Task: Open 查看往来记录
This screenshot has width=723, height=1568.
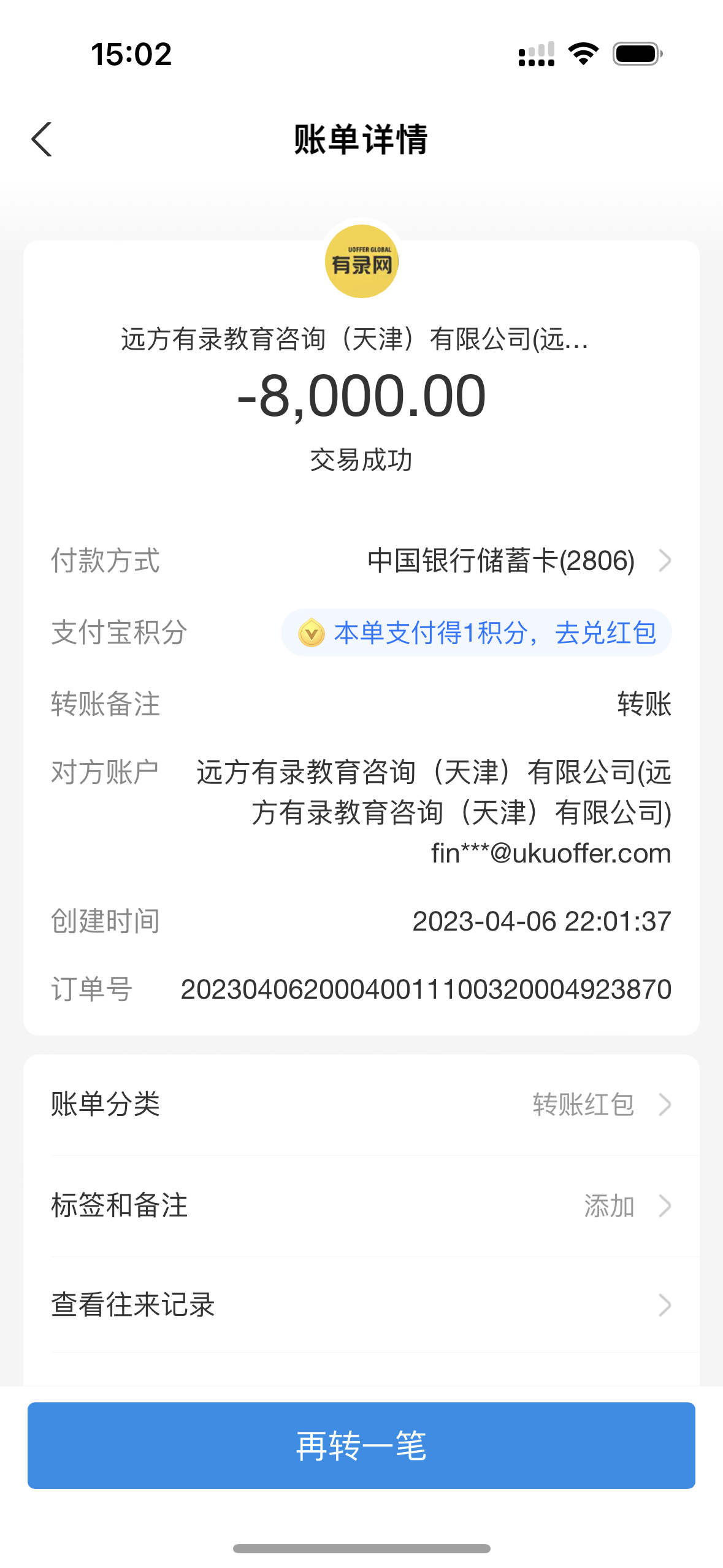Action: (x=361, y=1305)
